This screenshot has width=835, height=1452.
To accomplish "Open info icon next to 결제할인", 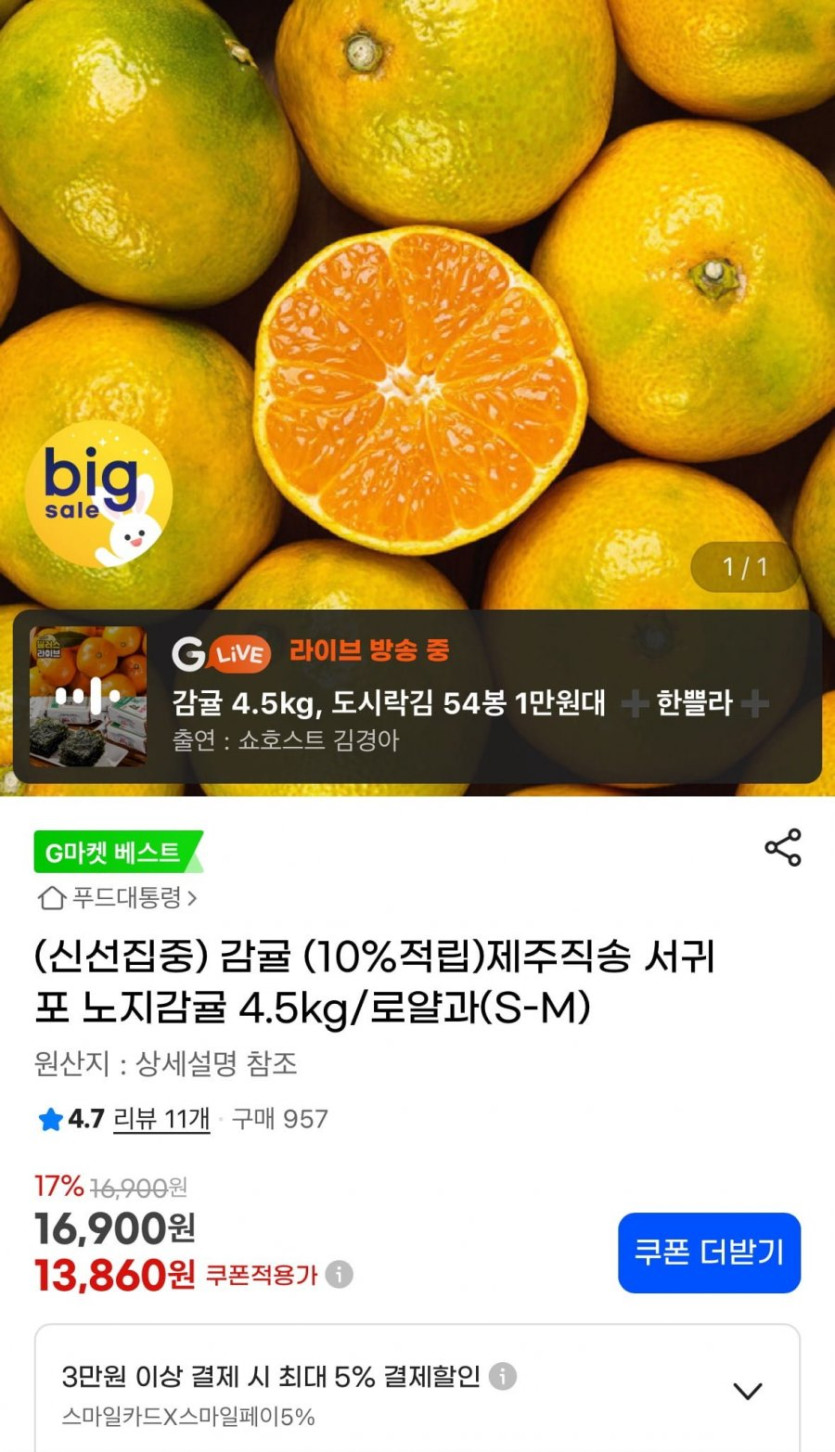I will [503, 1376].
